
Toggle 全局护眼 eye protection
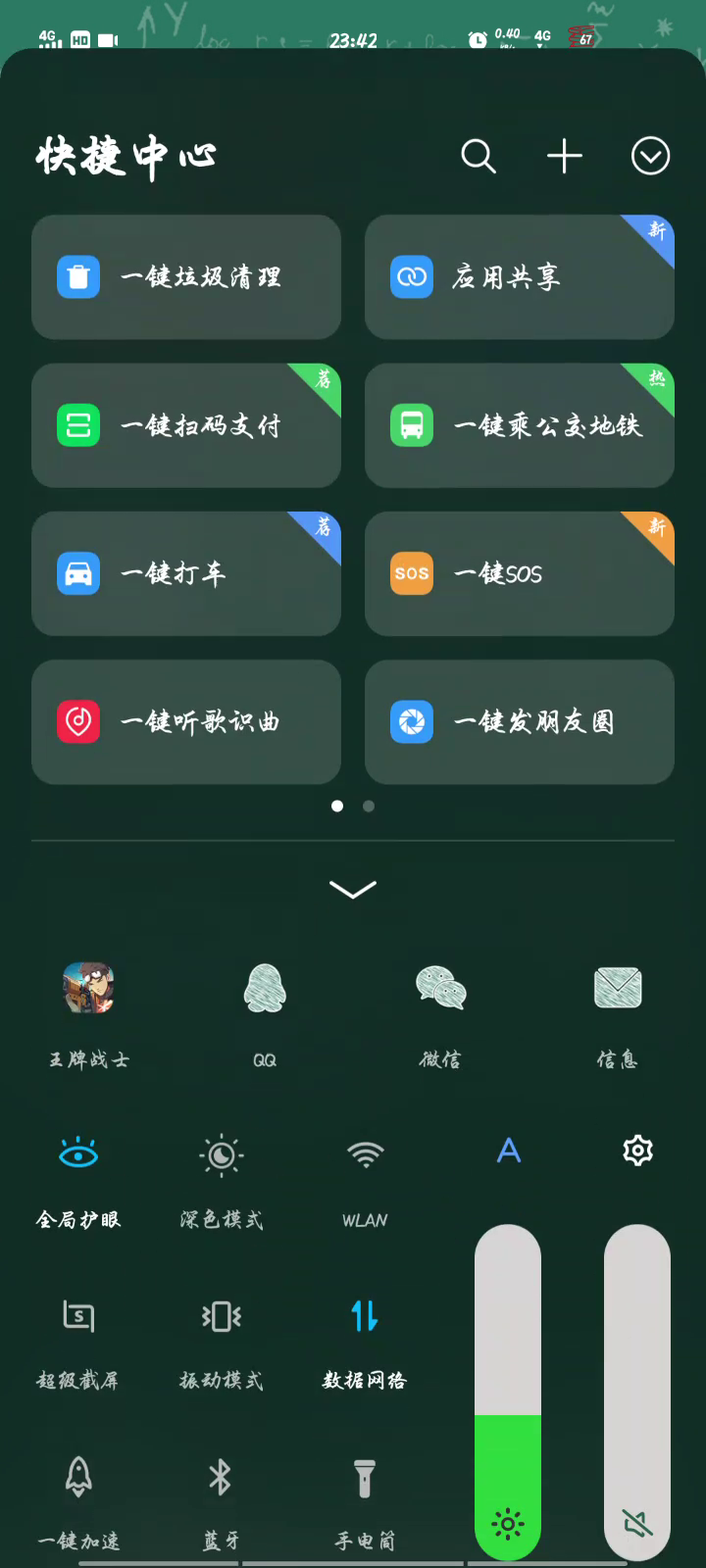(78, 1154)
